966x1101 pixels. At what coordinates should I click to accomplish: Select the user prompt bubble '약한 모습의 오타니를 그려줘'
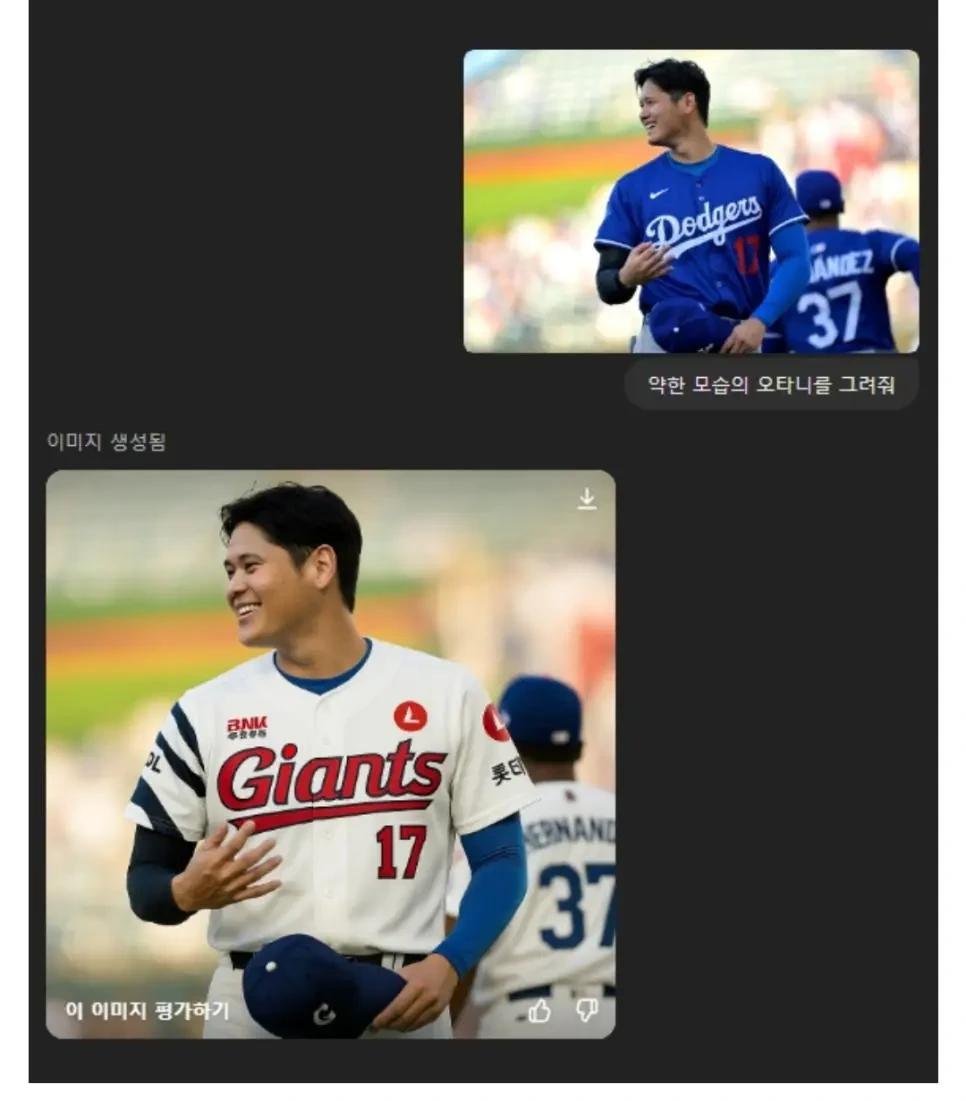point(775,383)
